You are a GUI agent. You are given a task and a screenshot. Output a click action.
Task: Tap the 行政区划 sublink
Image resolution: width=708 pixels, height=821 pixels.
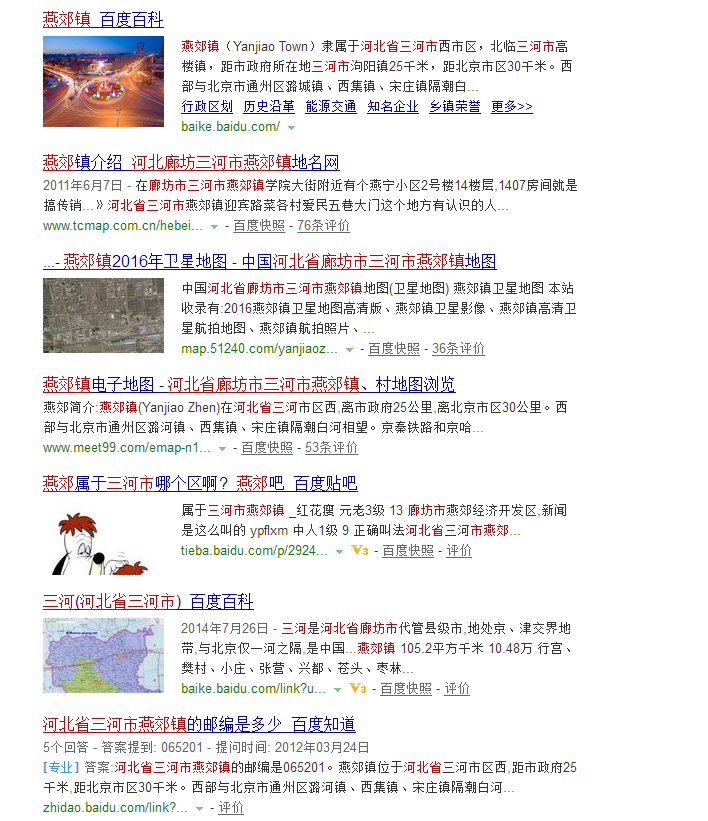pyautogui.click(x=207, y=107)
